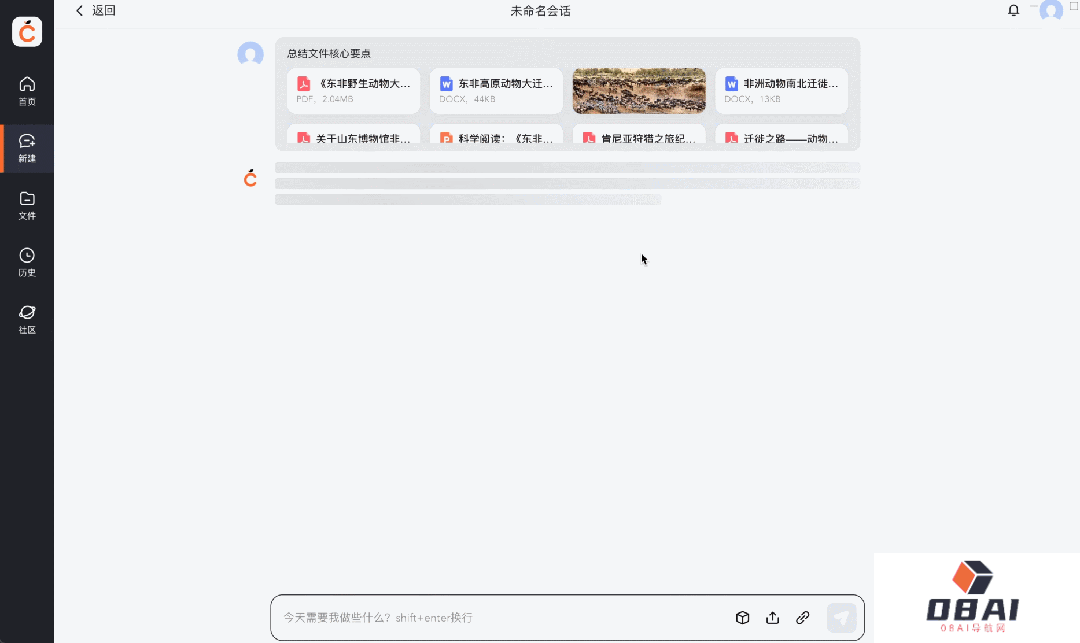This screenshot has width=1080, height=643.
Task: Open the 历史 history tab
Action: click(27, 261)
